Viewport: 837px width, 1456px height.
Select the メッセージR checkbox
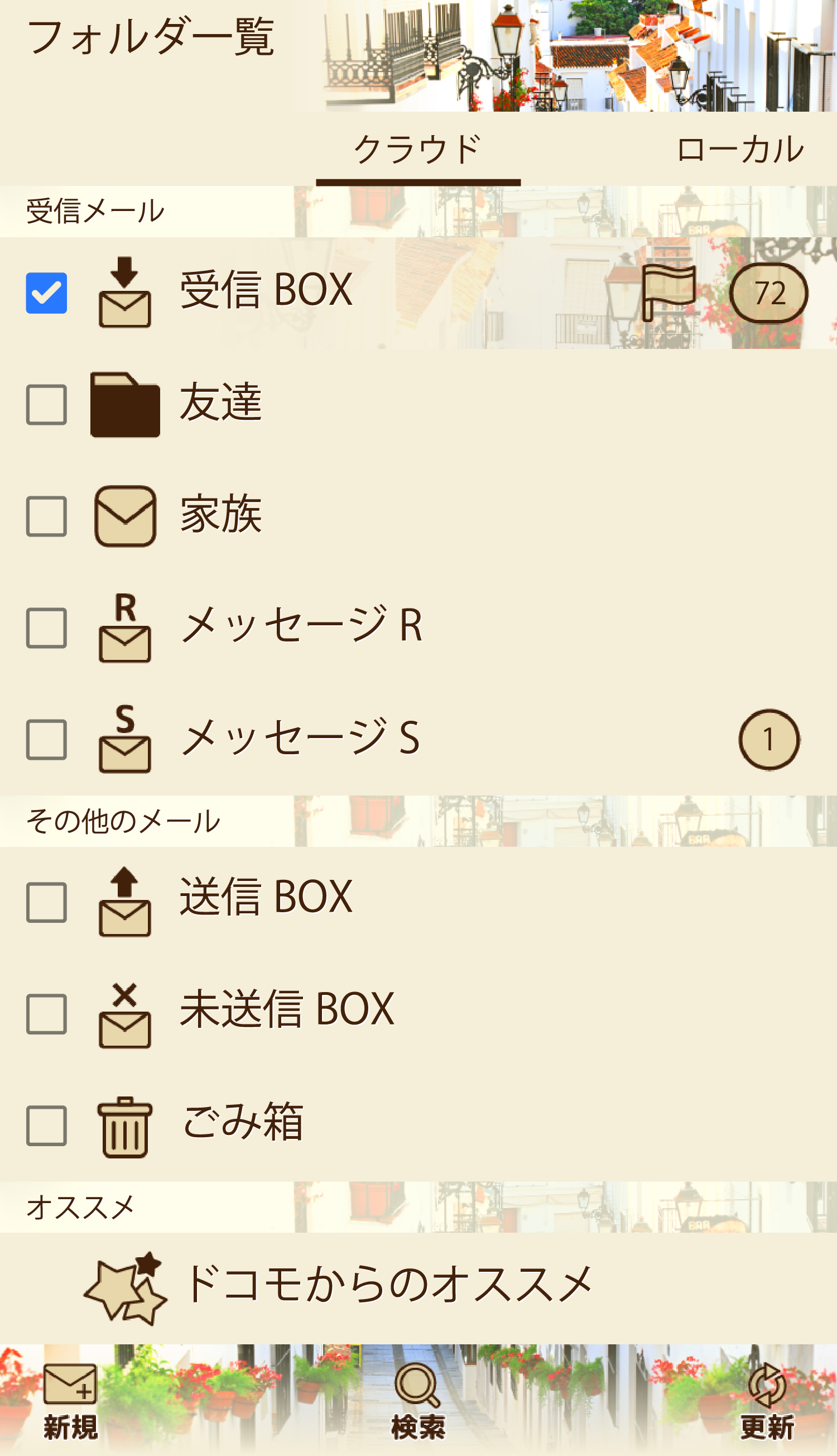[46, 628]
